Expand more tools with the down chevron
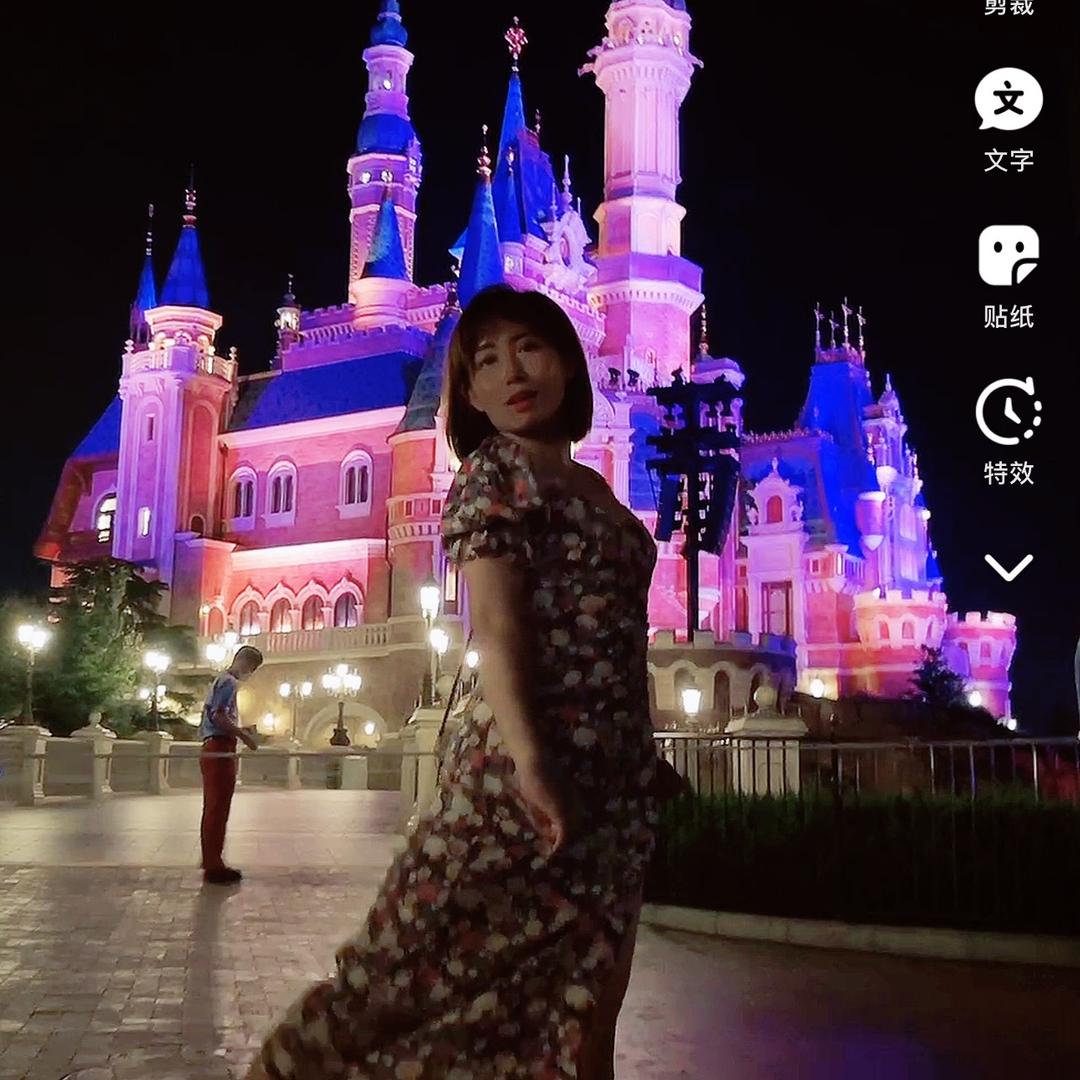 1008,567
